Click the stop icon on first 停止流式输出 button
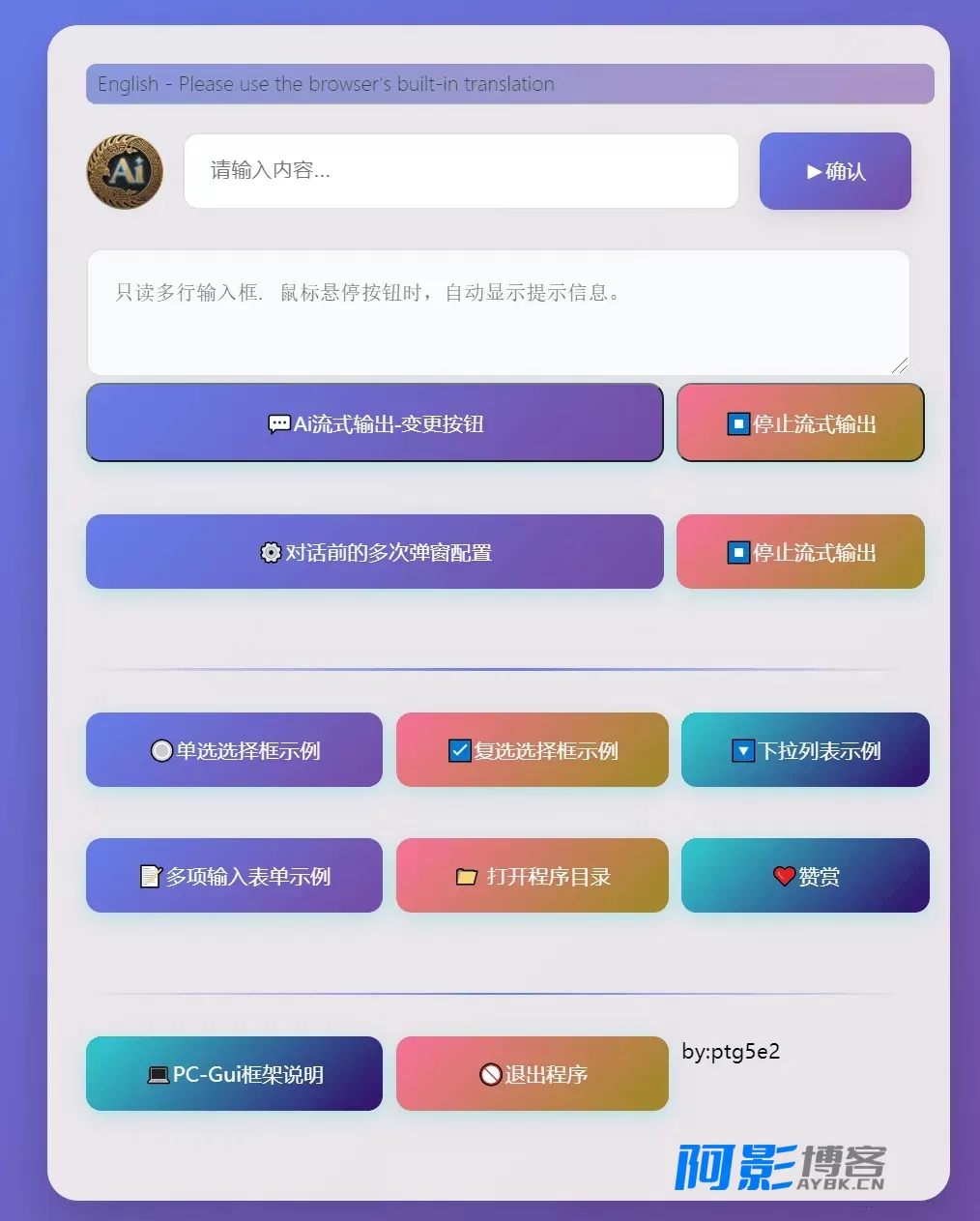980x1221 pixels. pos(738,422)
